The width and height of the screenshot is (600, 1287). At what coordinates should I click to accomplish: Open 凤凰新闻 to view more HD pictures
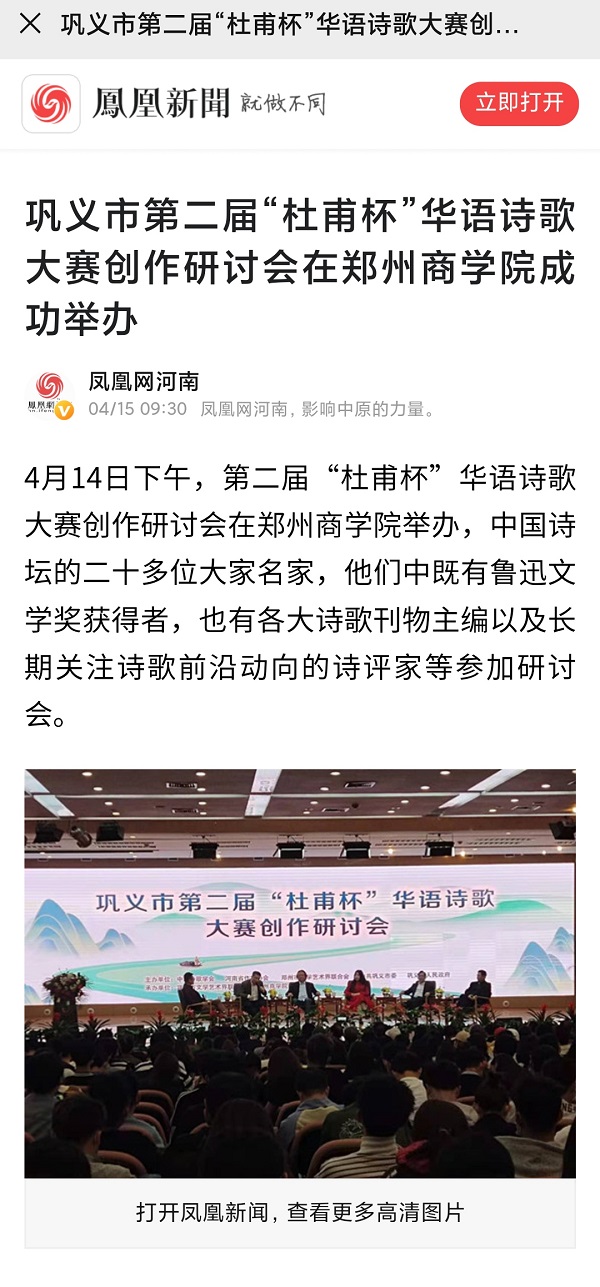click(x=300, y=1213)
